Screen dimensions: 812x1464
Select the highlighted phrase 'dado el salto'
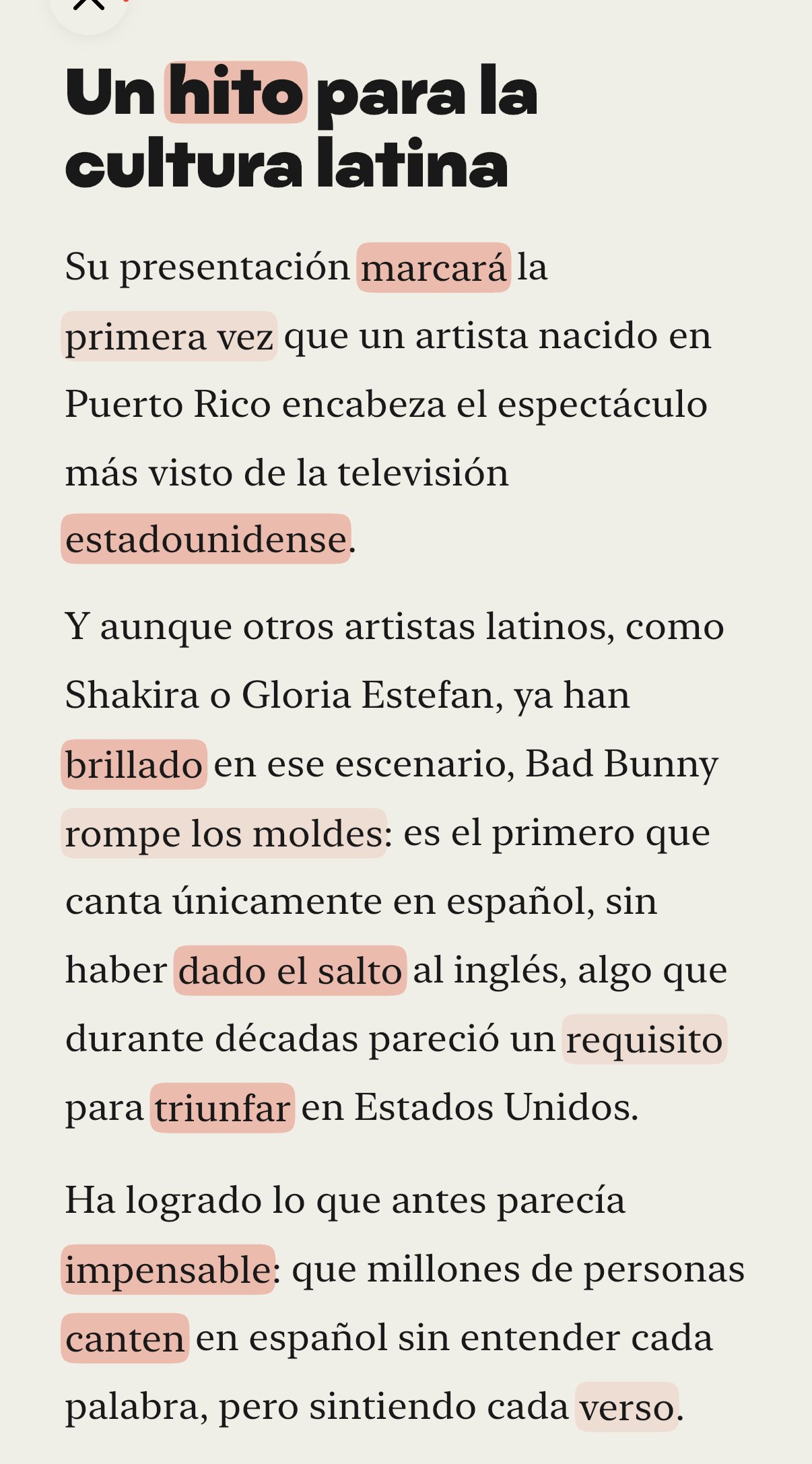point(290,970)
